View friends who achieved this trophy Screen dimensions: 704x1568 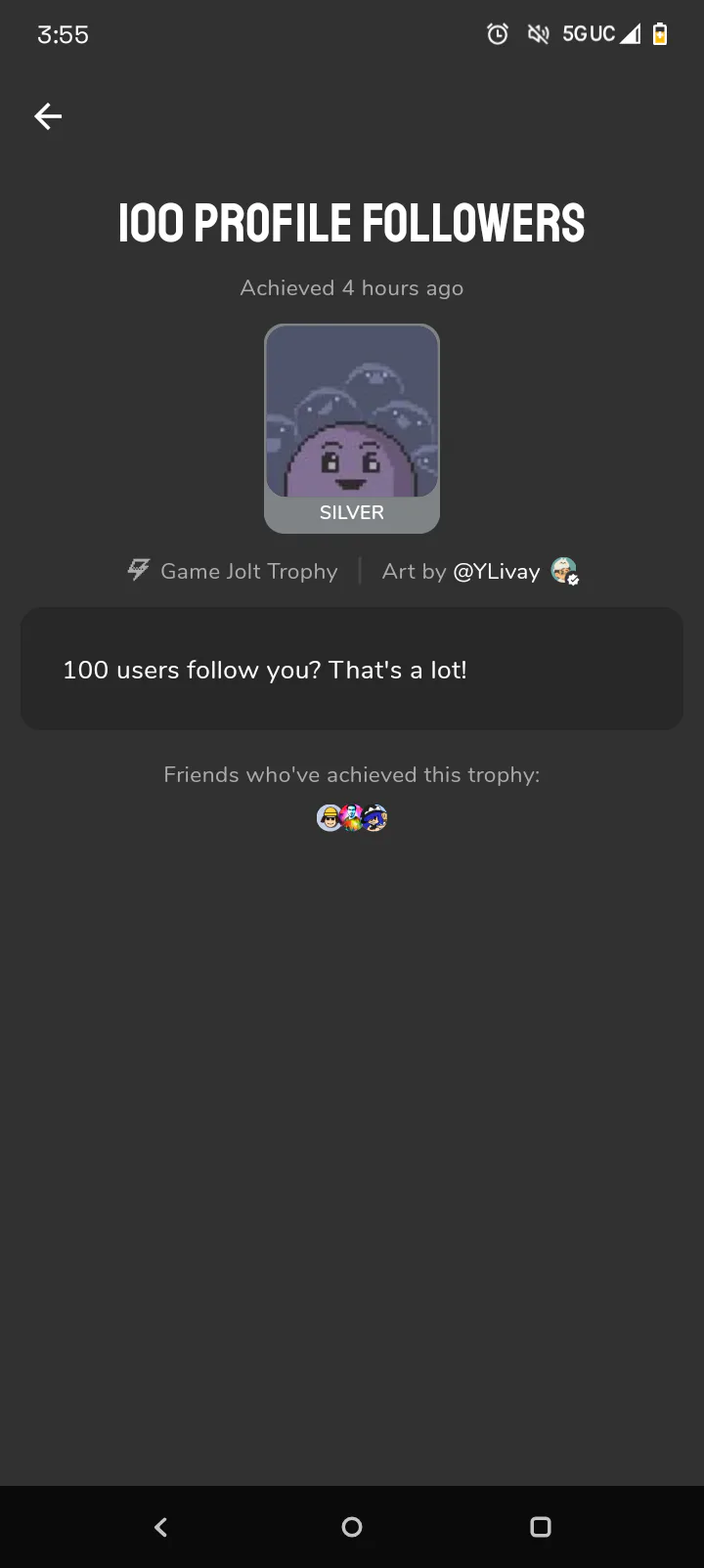[352, 817]
